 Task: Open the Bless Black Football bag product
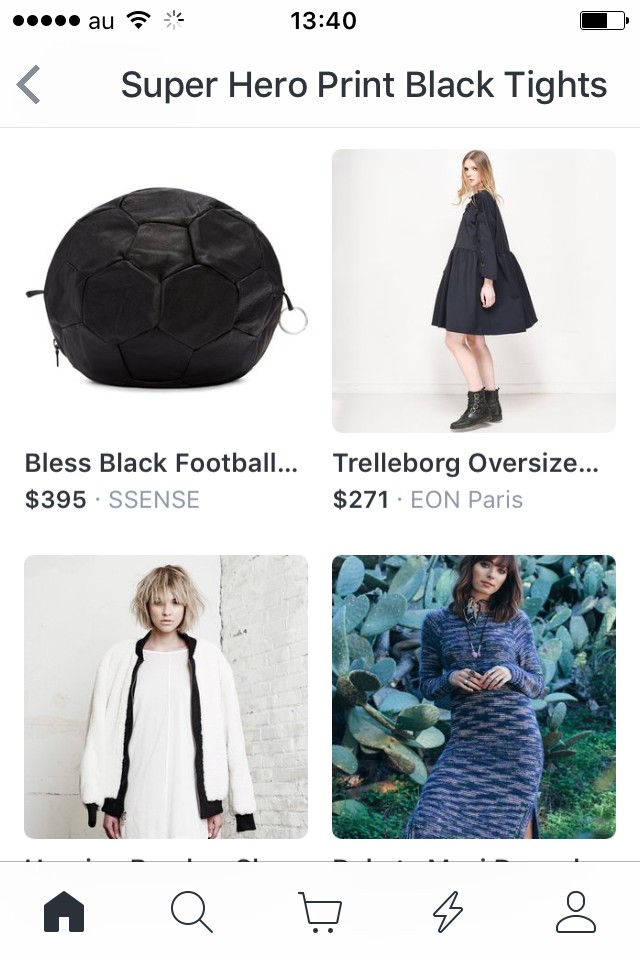click(x=166, y=291)
